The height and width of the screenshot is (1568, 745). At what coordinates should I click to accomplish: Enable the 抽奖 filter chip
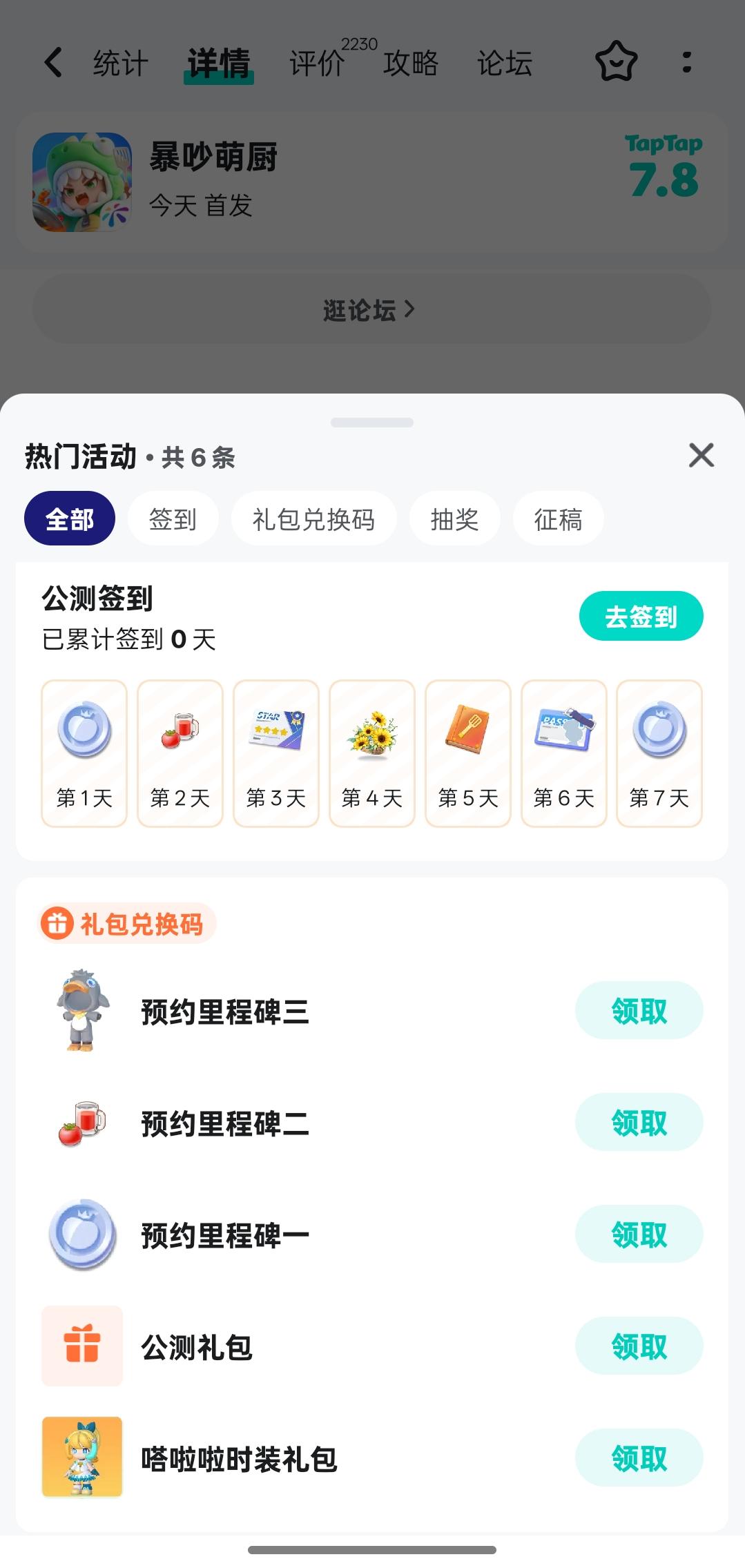454,519
